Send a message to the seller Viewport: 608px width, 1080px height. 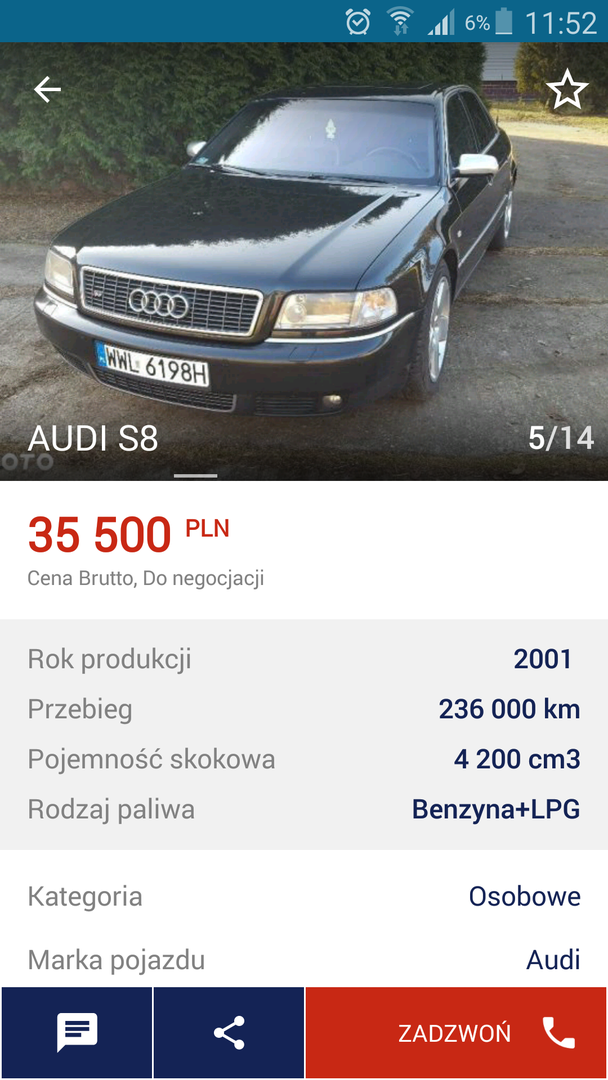76,1032
